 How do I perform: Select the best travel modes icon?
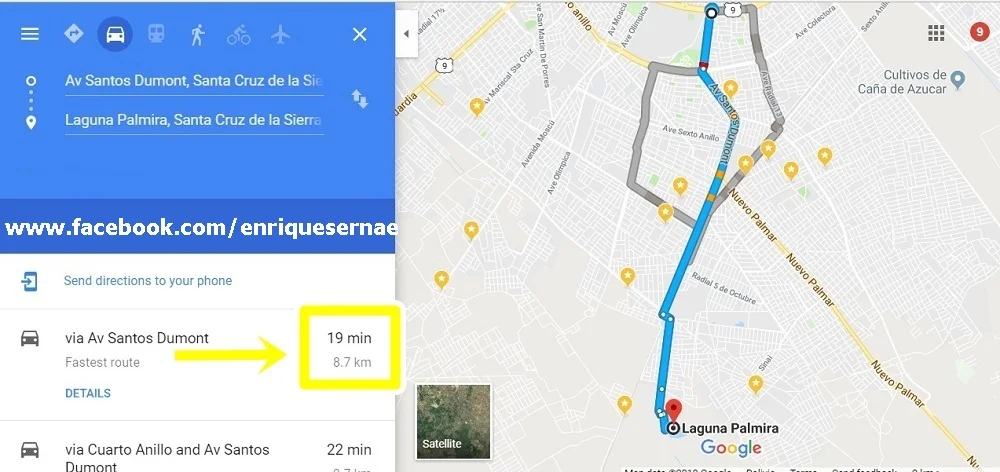point(73,34)
